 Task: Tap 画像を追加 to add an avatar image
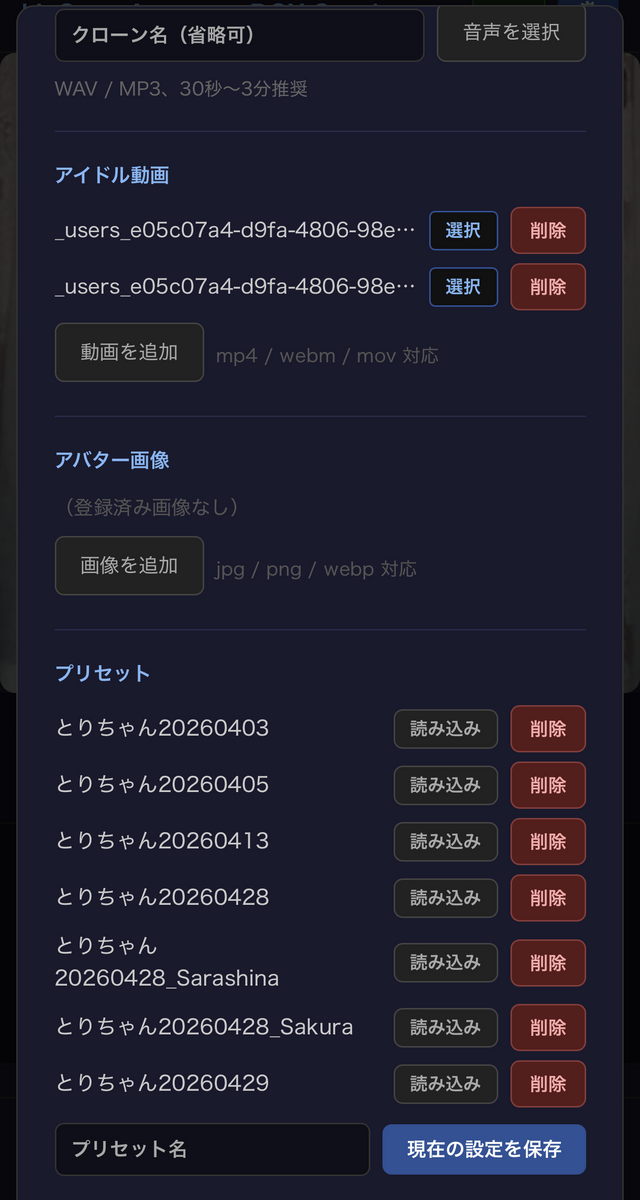point(129,566)
